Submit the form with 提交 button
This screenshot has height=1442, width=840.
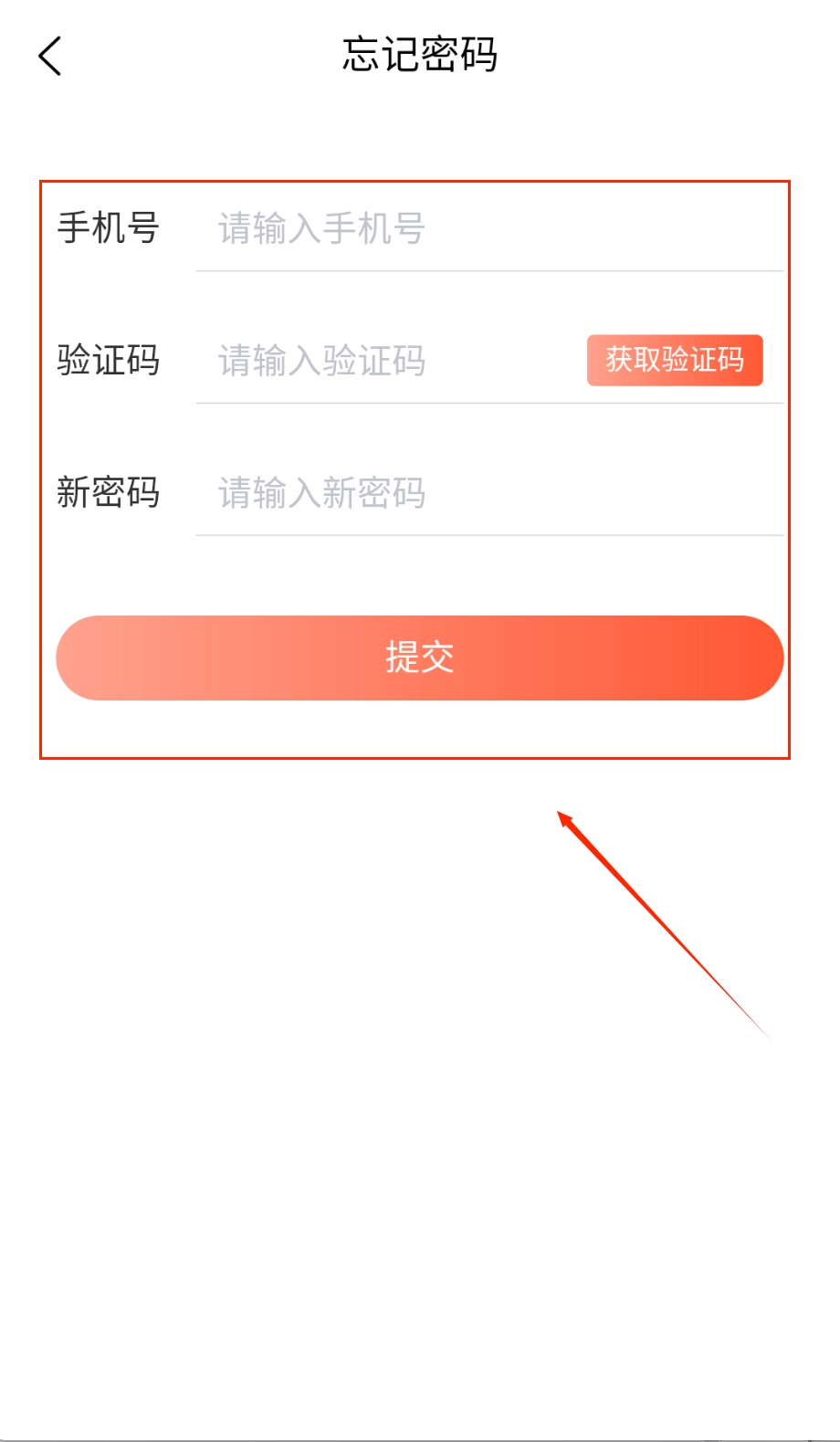pos(419,658)
